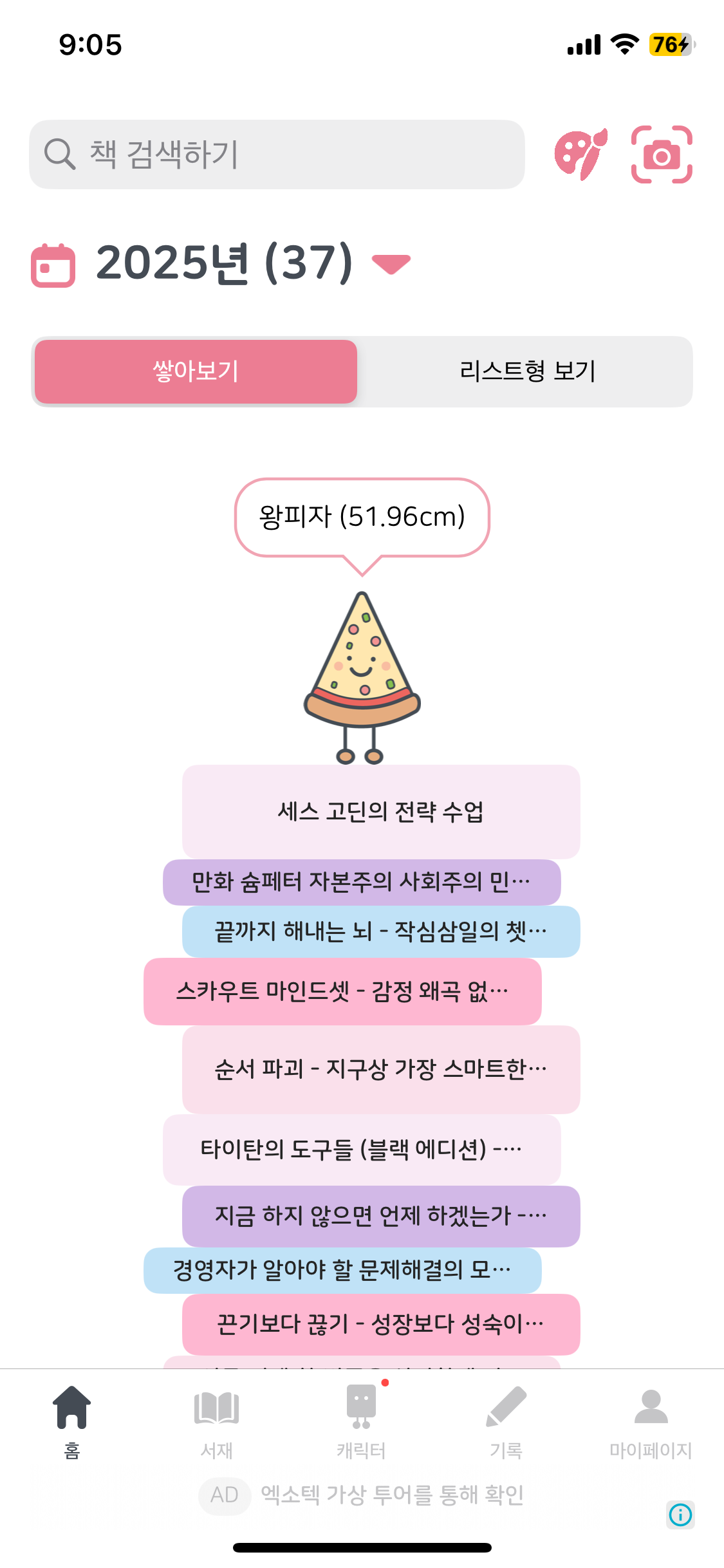Open the book 끈기보다 끊기
The width and height of the screenshot is (724, 1568).
tap(381, 1324)
